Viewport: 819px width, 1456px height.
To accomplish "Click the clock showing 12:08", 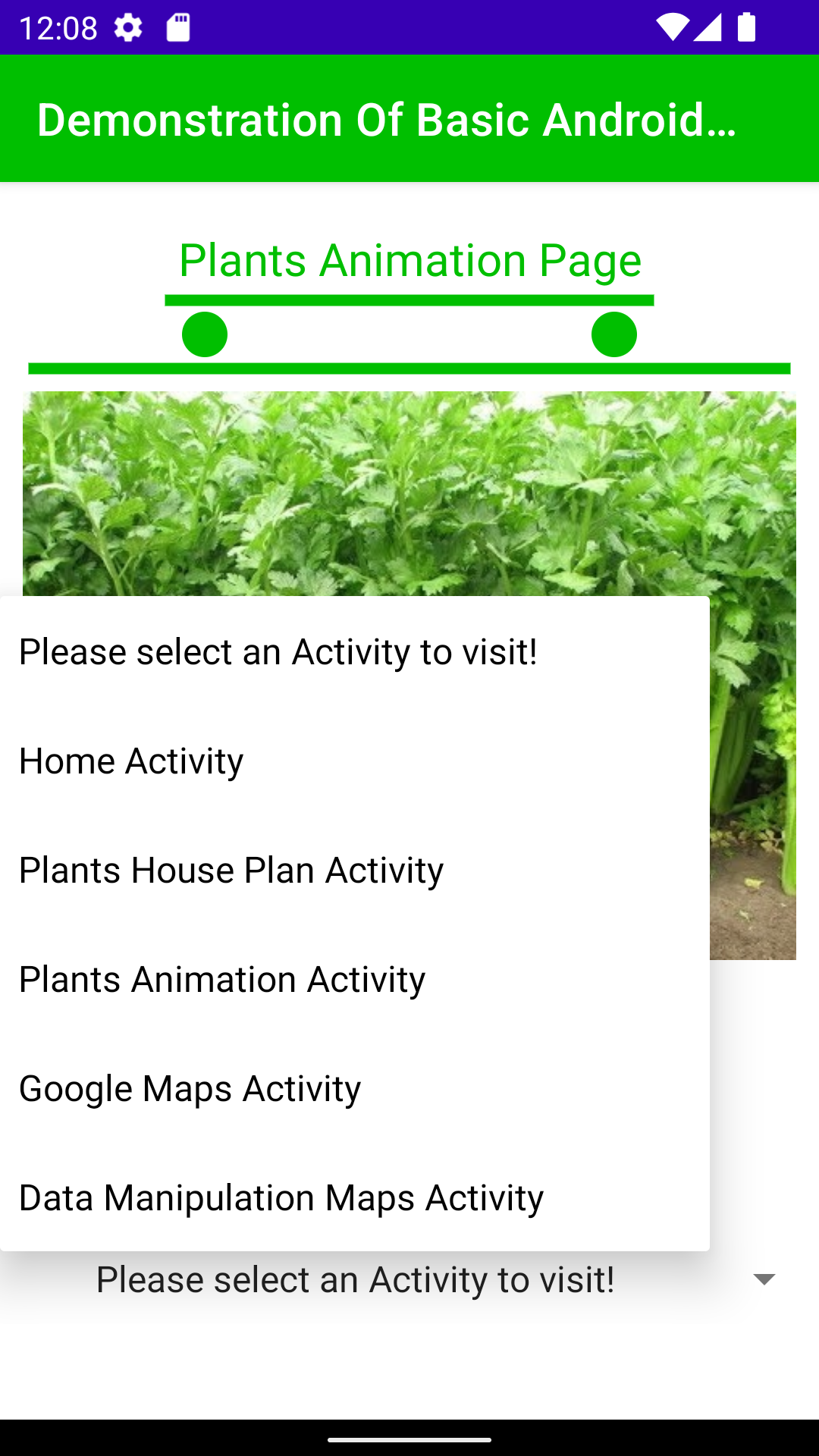I will tap(59, 27).
